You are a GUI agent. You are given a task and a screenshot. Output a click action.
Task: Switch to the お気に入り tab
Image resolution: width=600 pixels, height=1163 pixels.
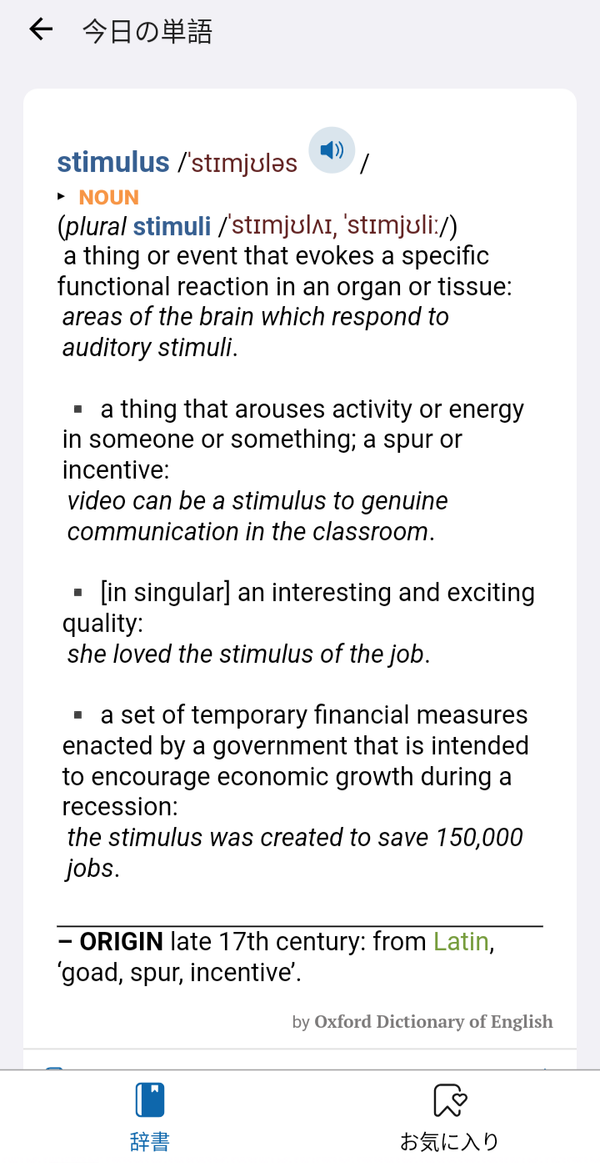(x=449, y=1117)
